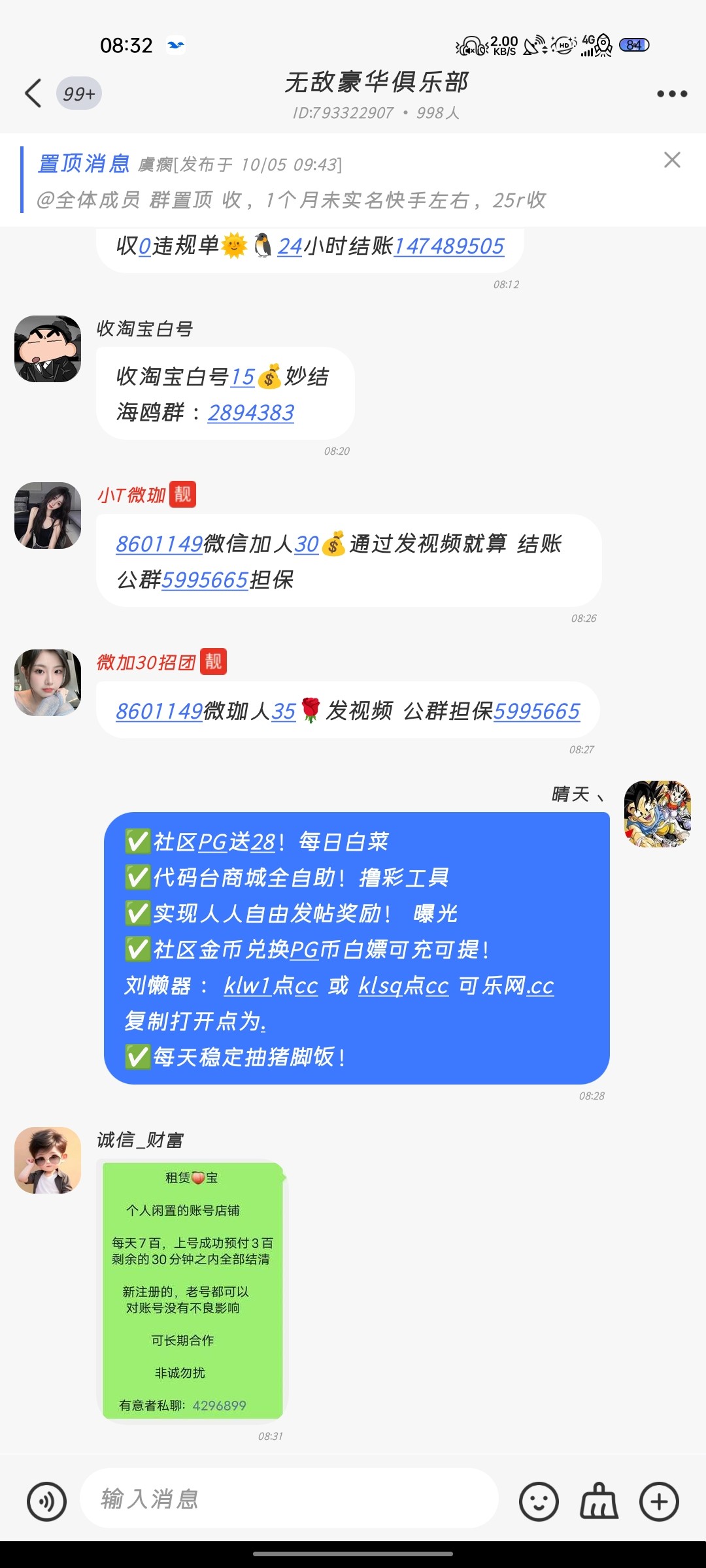Image resolution: width=706 pixels, height=1568 pixels.
Task: Open the group overflow menu
Action: [x=671, y=94]
